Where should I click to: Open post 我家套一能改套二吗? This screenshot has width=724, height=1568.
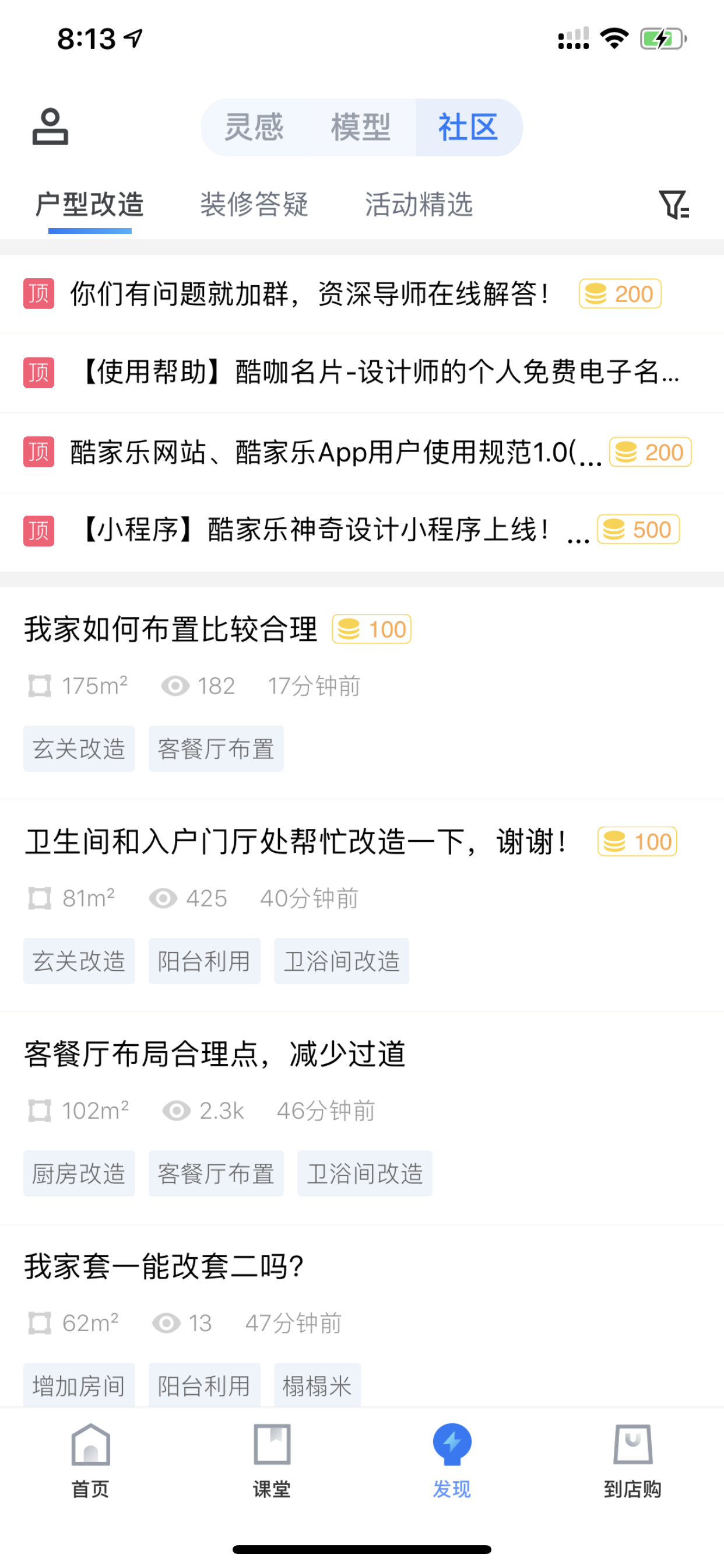(362, 1316)
